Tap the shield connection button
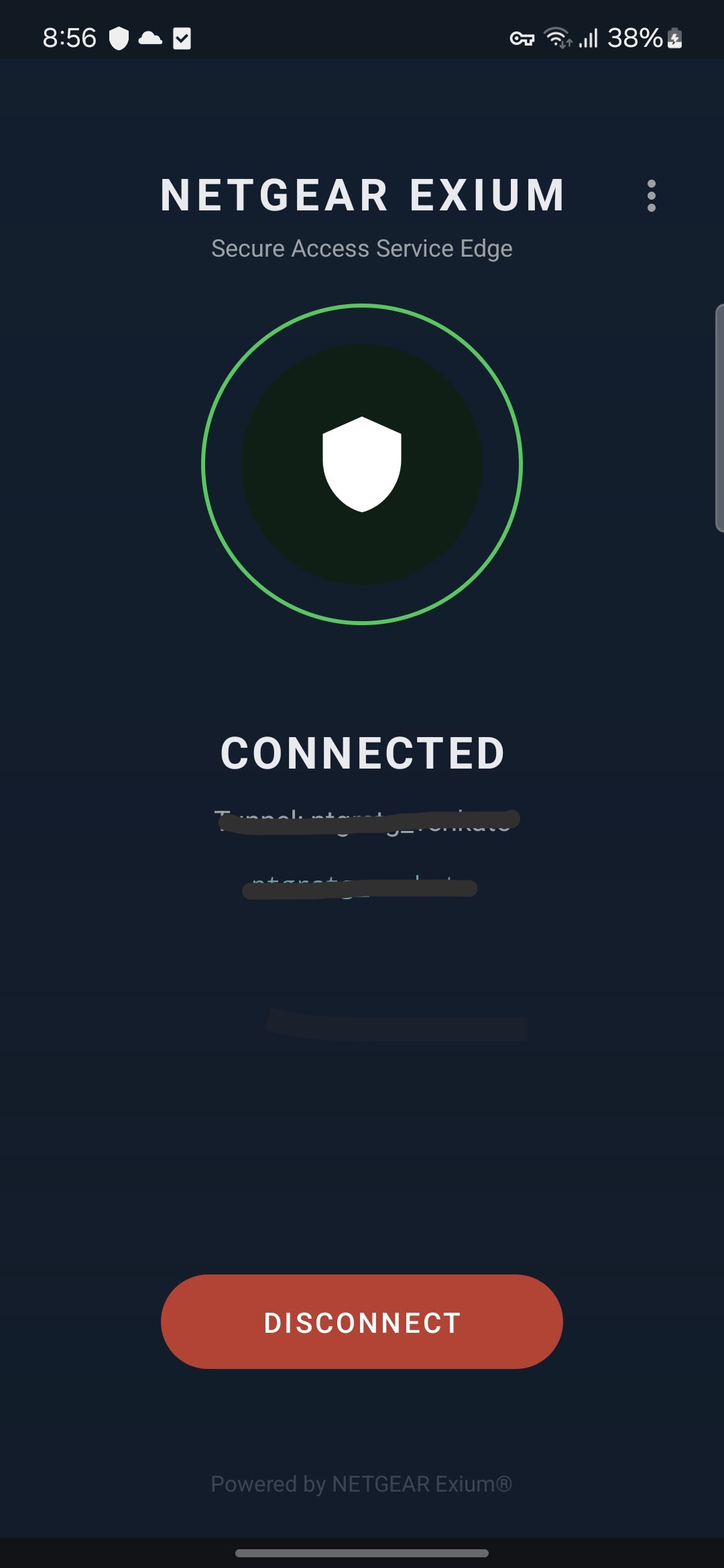724x1568 pixels. [362, 464]
